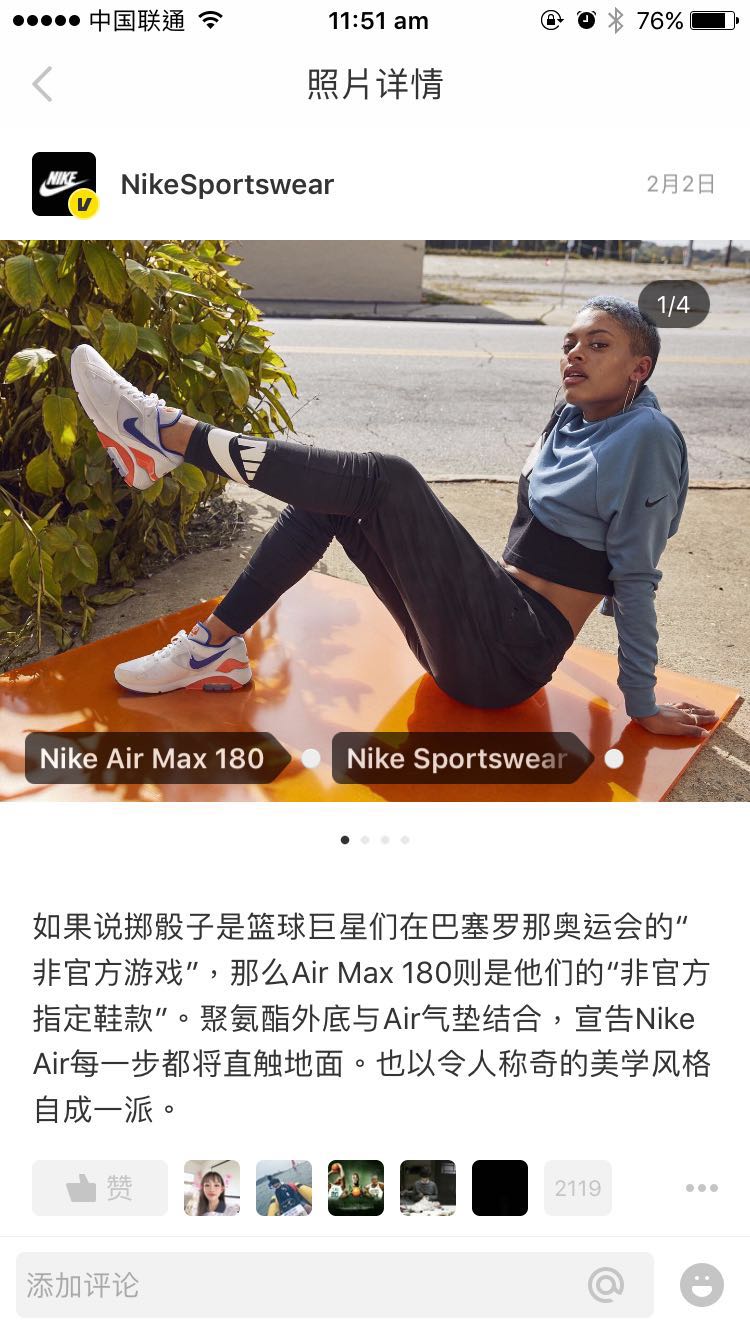View the 2119 likes list
The image size is (750, 1334).
577,1188
